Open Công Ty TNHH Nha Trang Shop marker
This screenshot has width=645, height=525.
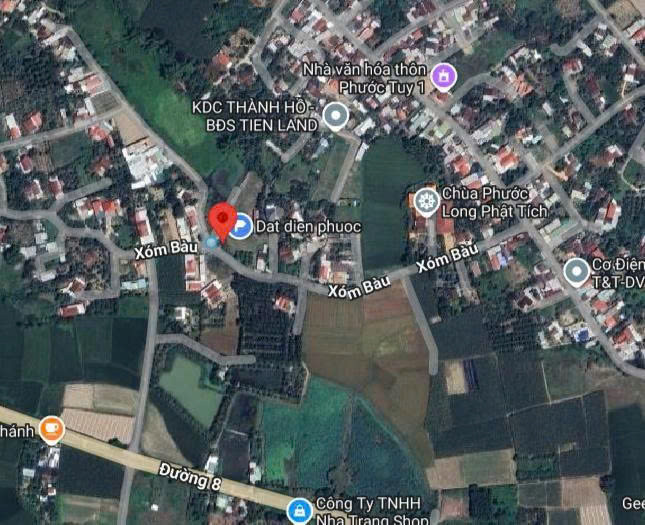pos(299,511)
